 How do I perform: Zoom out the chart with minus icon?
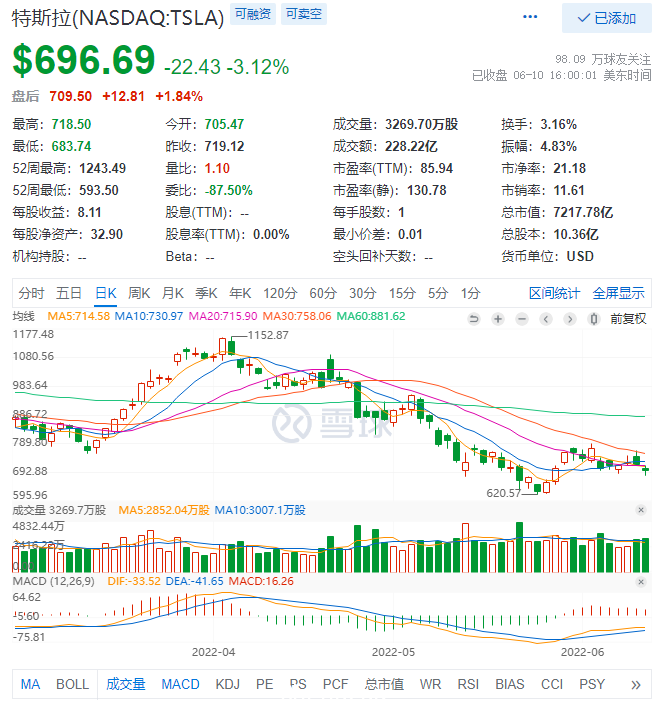click(520, 318)
